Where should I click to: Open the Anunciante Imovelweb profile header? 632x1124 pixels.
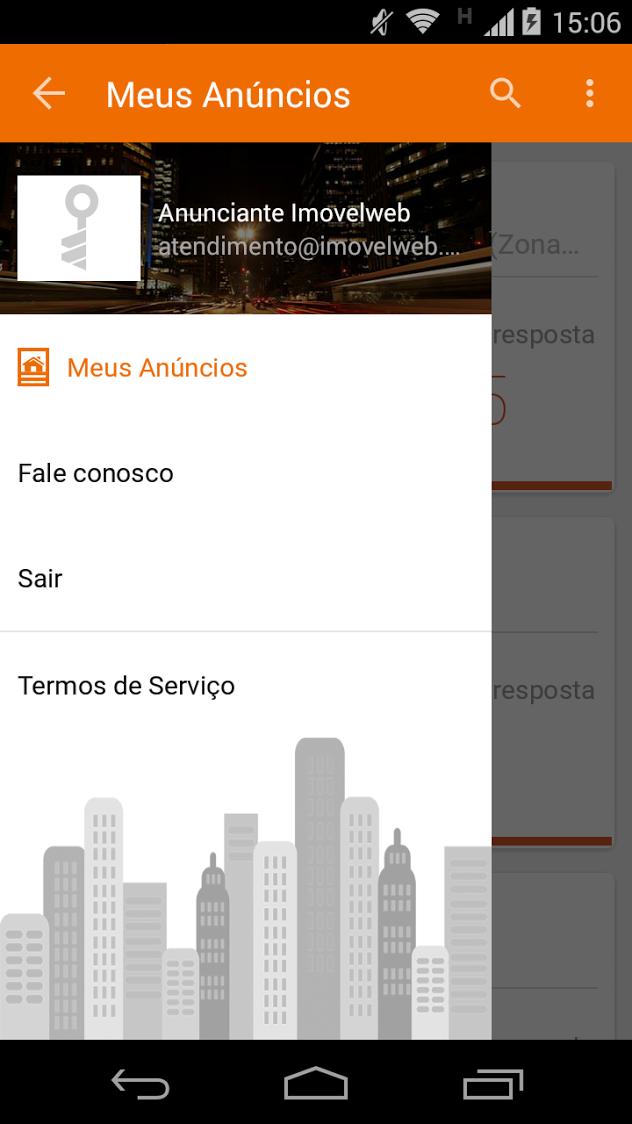click(x=284, y=228)
